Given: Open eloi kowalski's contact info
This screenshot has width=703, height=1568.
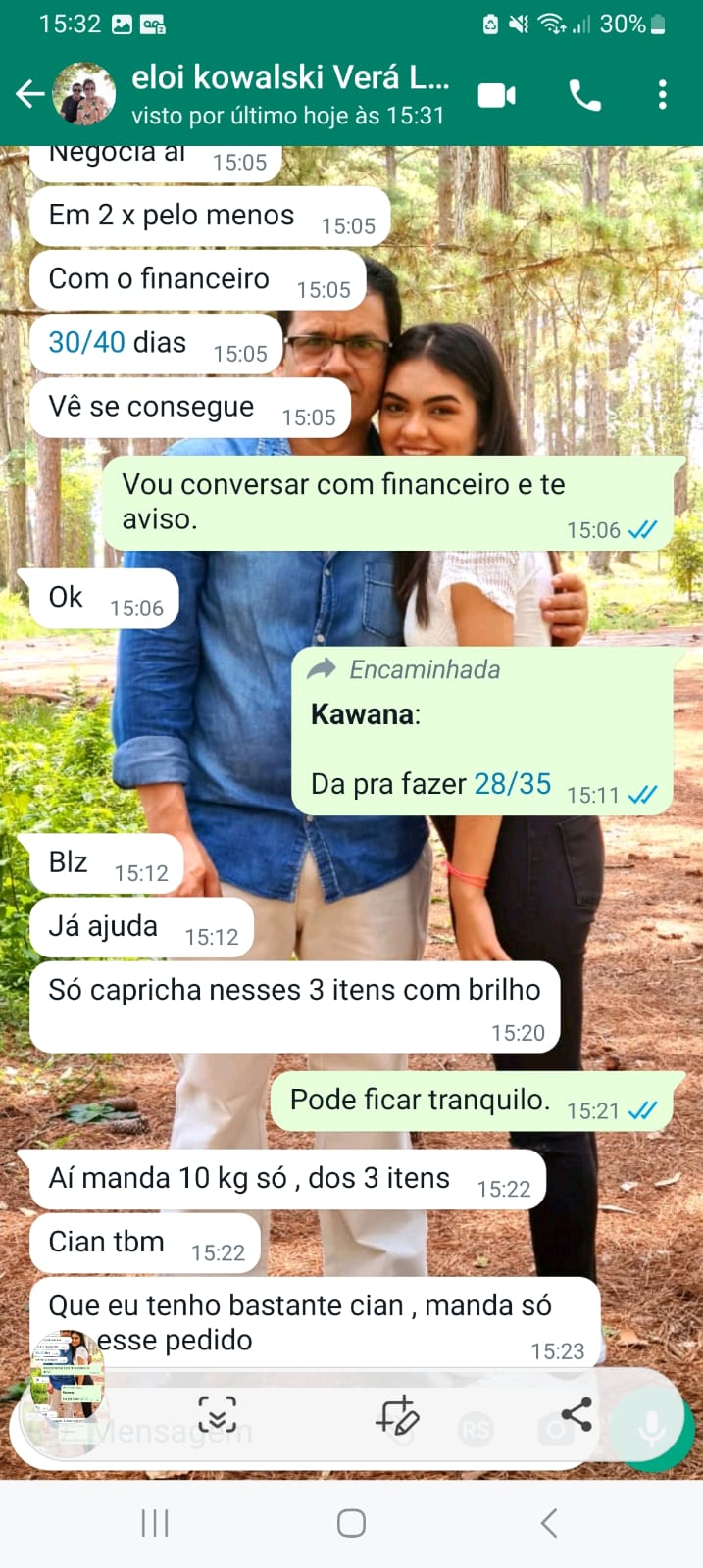Looking at the screenshot, I should 289,94.
